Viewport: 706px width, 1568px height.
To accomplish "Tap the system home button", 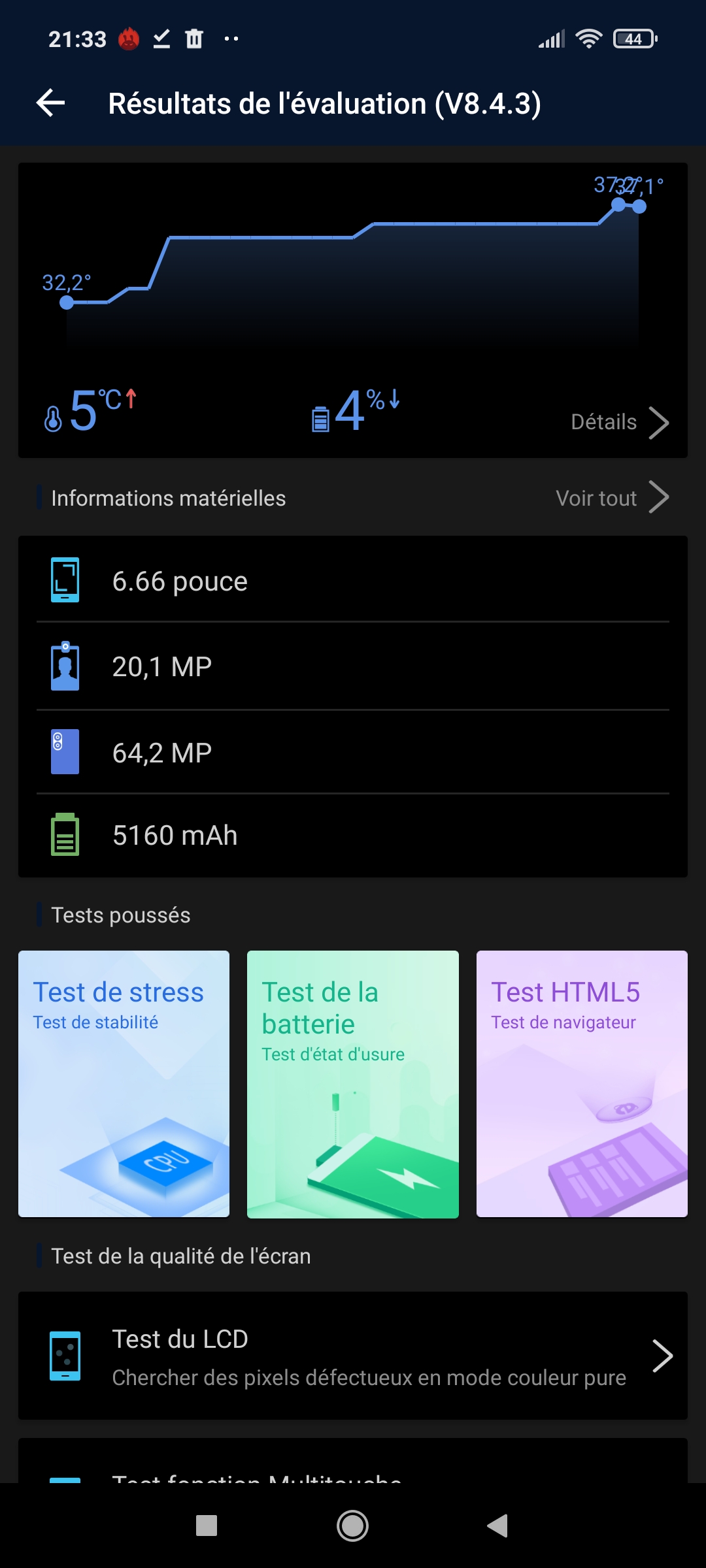I will click(x=352, y=1526).
